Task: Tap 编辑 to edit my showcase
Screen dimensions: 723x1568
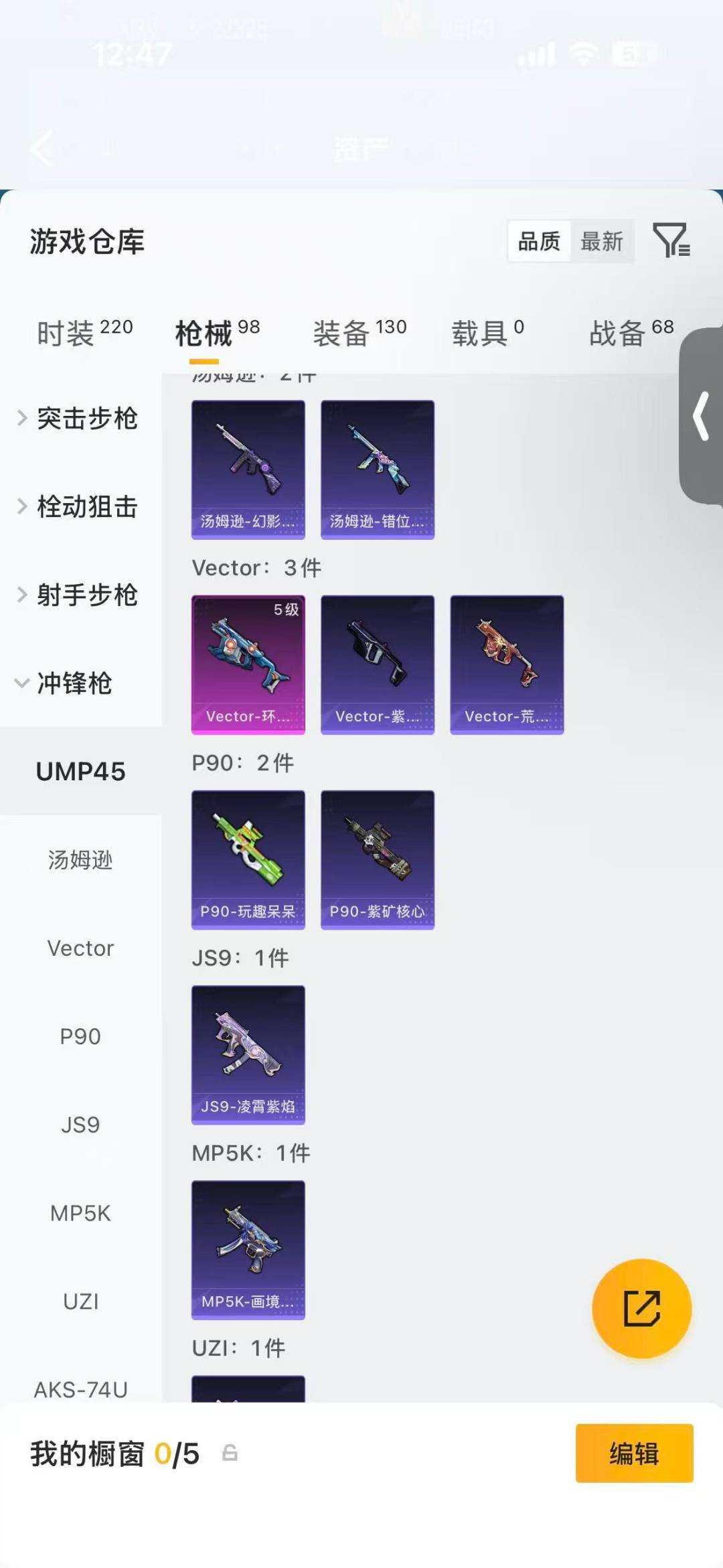Action: 634,1453
